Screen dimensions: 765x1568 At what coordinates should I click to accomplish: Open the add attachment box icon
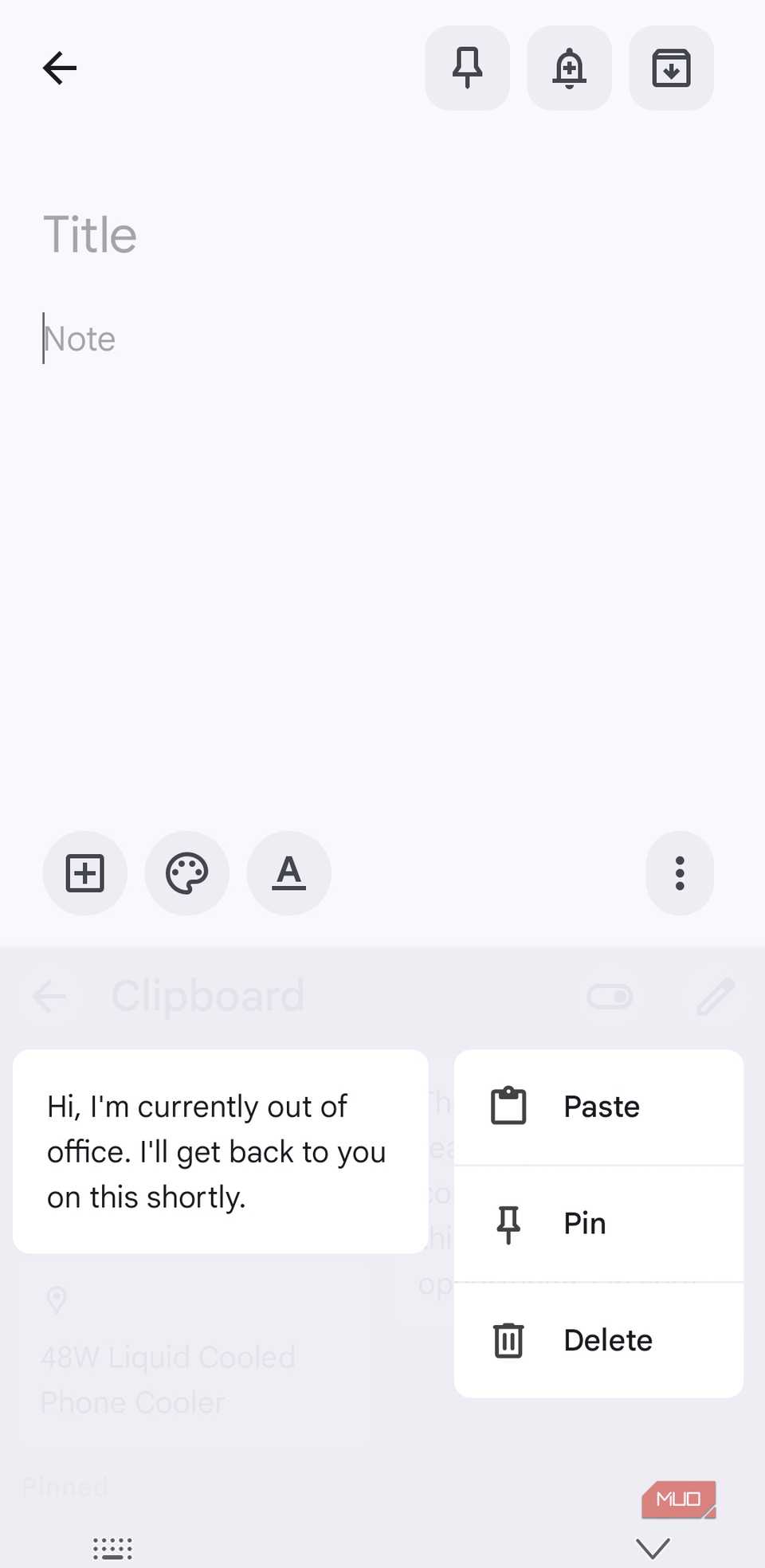click(84, 873)
